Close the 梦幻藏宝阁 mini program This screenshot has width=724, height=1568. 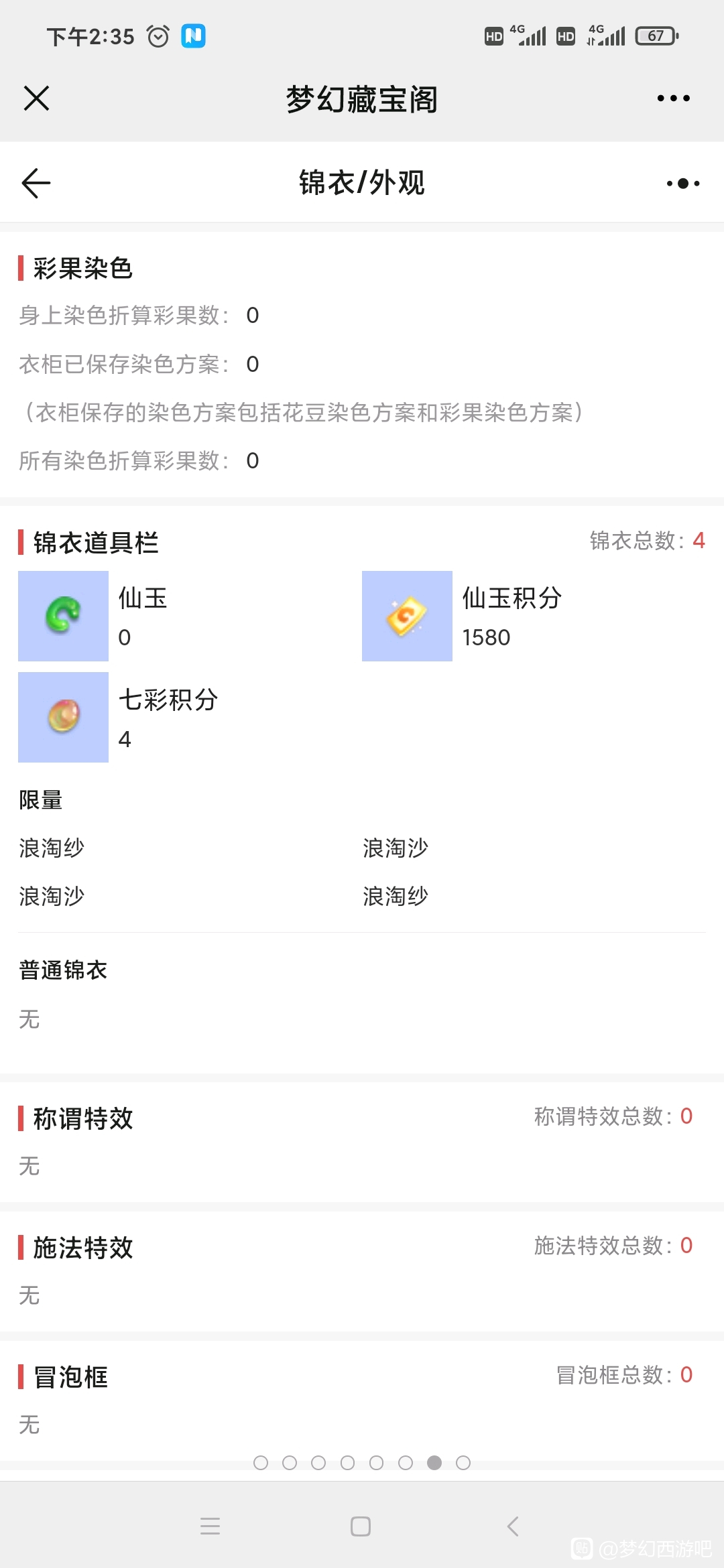pyautogui.click(x=36, y=99)
